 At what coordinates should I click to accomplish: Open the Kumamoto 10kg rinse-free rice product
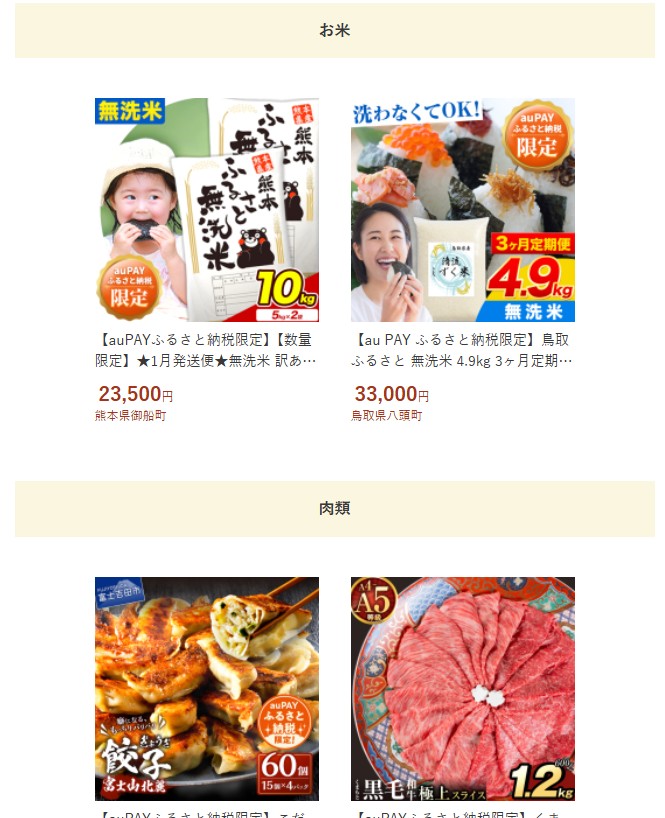[x=207, y=210]
